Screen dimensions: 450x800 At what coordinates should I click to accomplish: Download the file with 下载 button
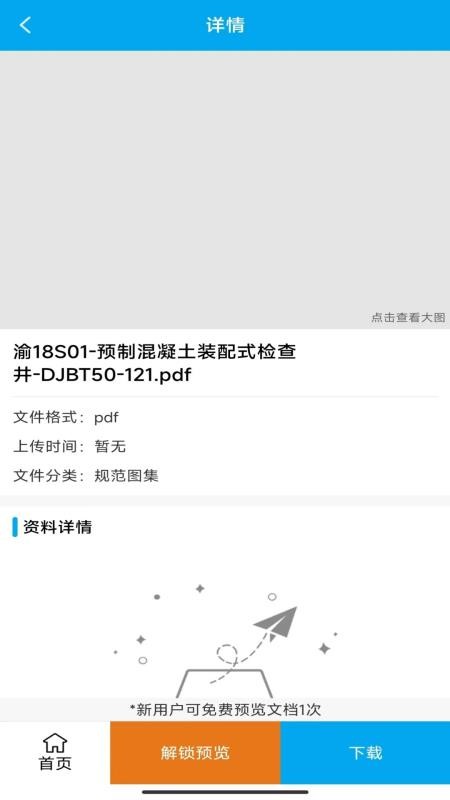point(365,753)
